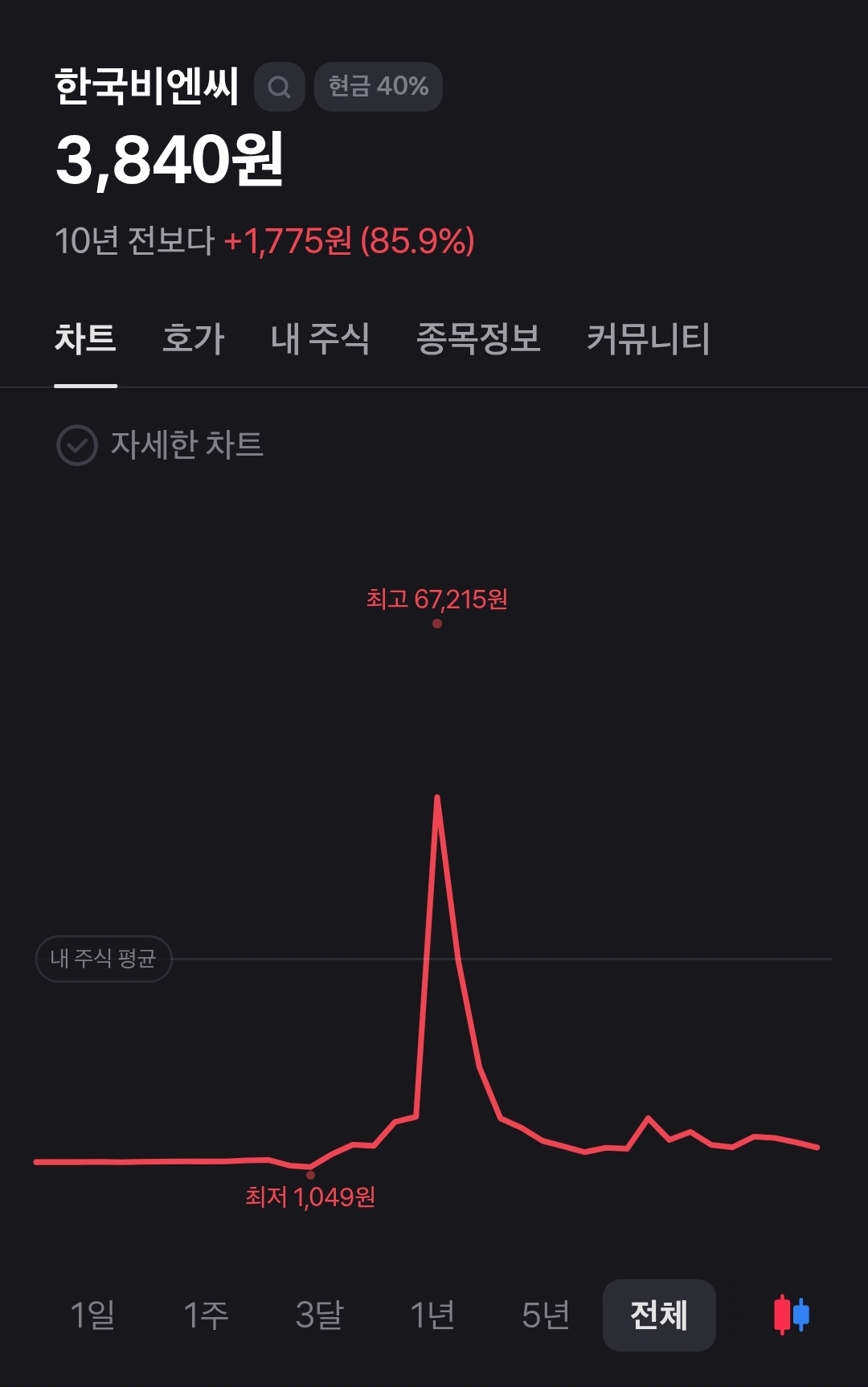Open the 내 주식 tab
Image resolution: width=868 pixels, height=1387 pixels.
[320, 338]
